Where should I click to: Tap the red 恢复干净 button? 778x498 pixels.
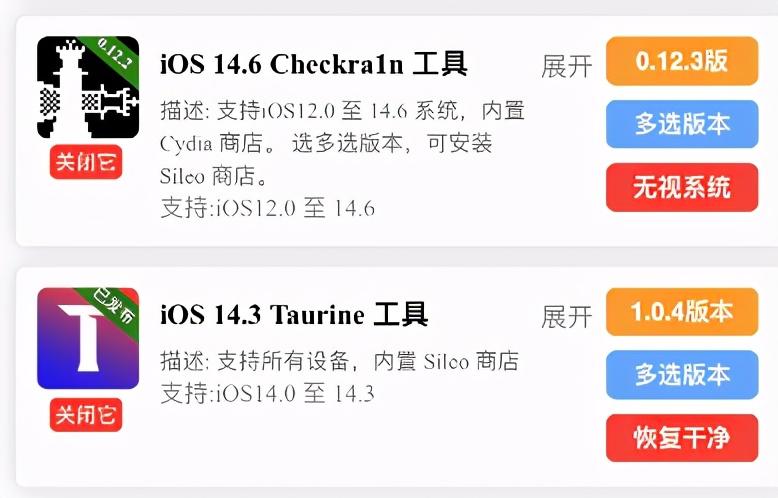pos(682,438)
